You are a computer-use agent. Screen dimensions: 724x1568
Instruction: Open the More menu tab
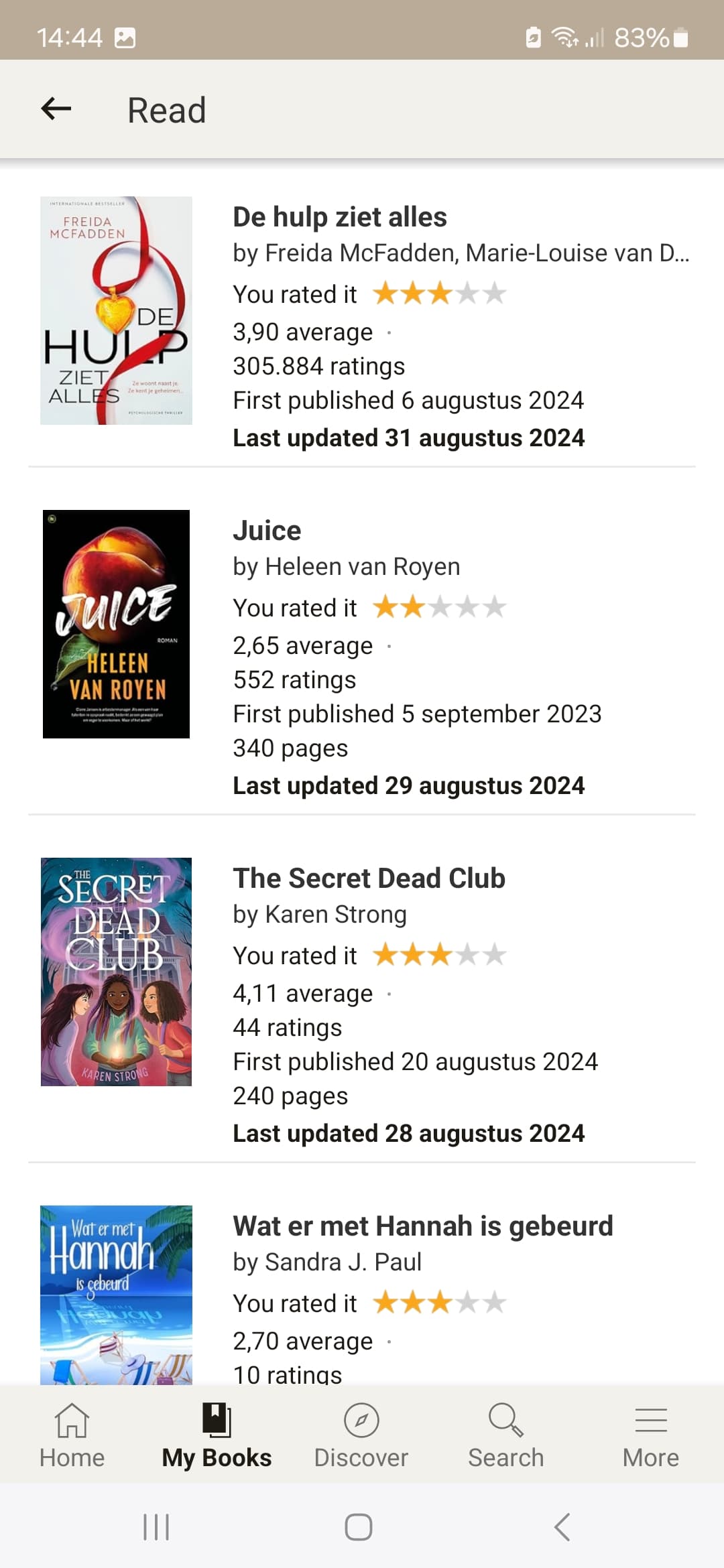(651, 1435)
